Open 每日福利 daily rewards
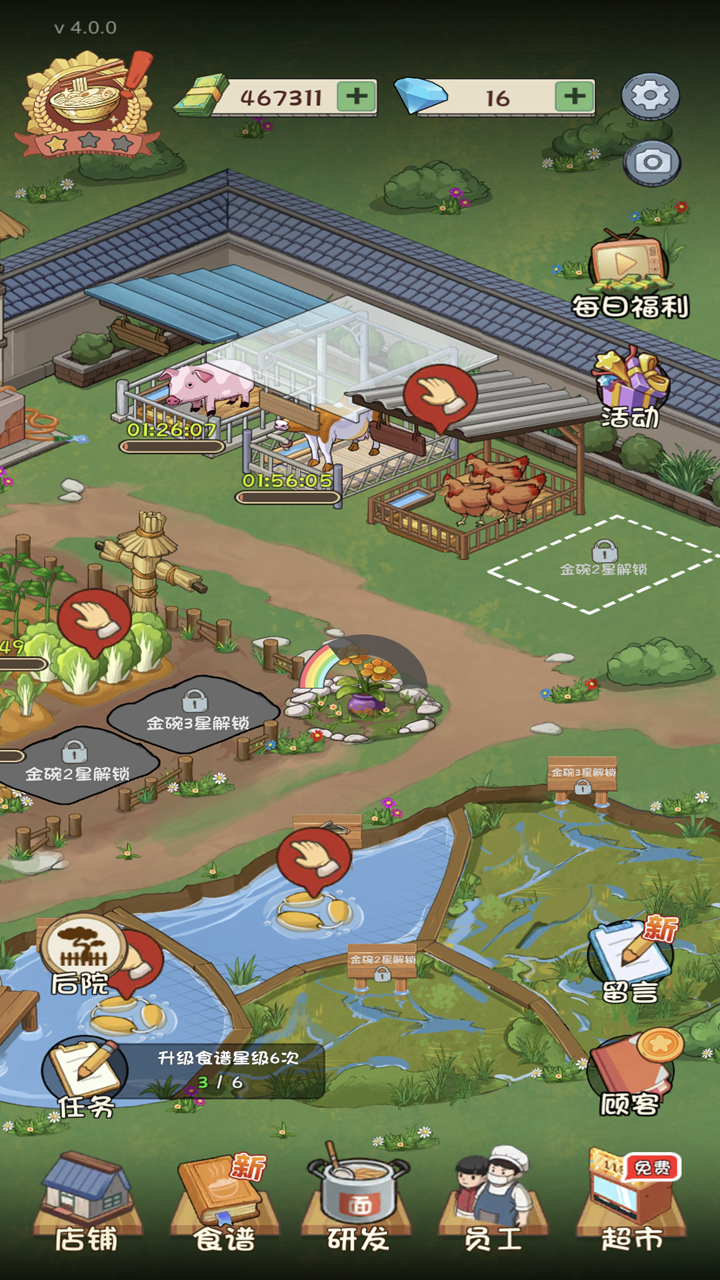 (630, 275)
